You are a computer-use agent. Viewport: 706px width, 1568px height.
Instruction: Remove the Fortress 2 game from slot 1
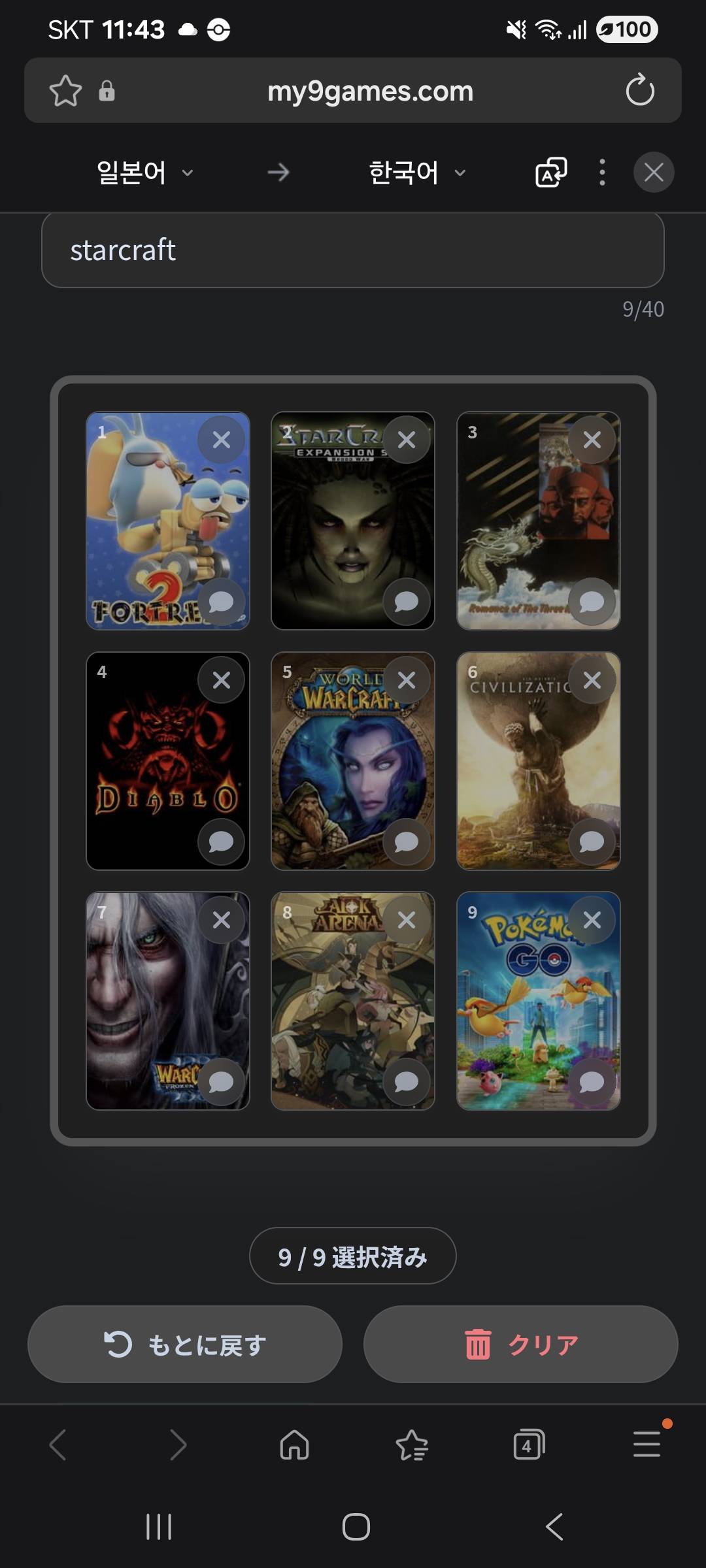(222, 440)
